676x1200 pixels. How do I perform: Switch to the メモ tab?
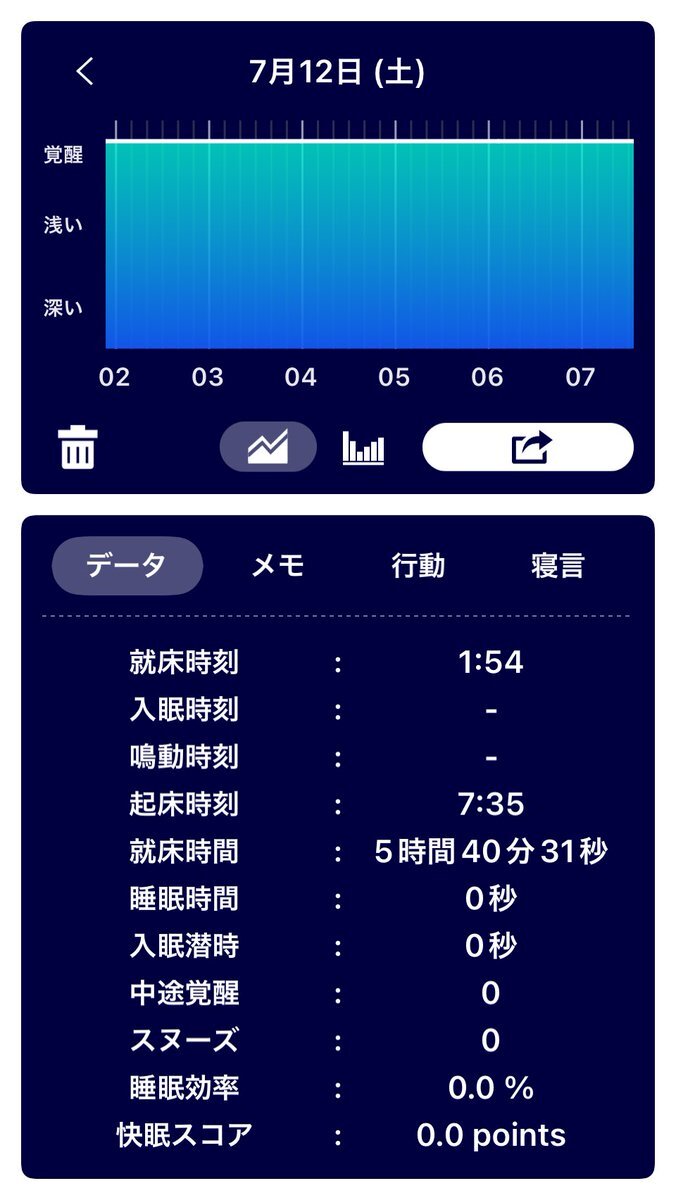[x=278, y=566]
